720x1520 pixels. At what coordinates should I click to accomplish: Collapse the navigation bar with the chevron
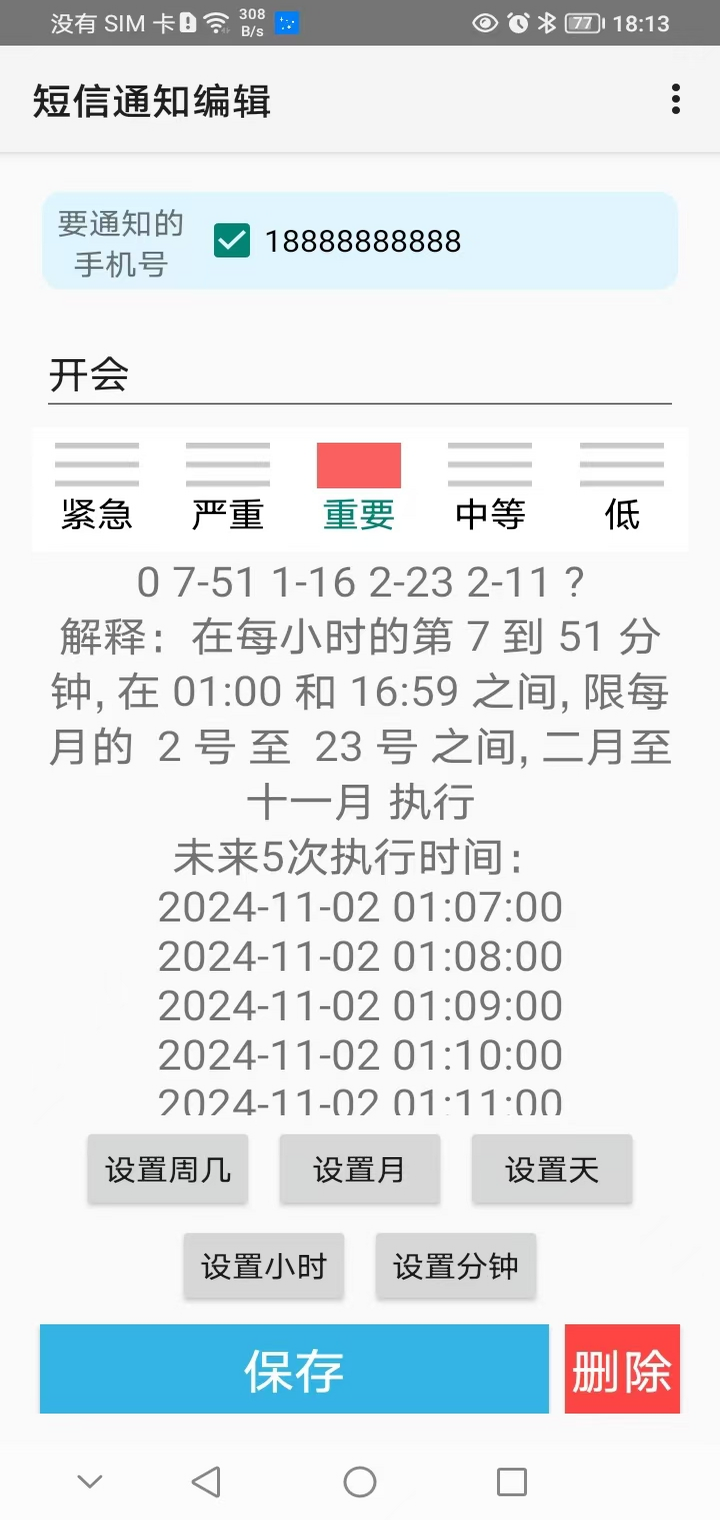pos(89,1481)
